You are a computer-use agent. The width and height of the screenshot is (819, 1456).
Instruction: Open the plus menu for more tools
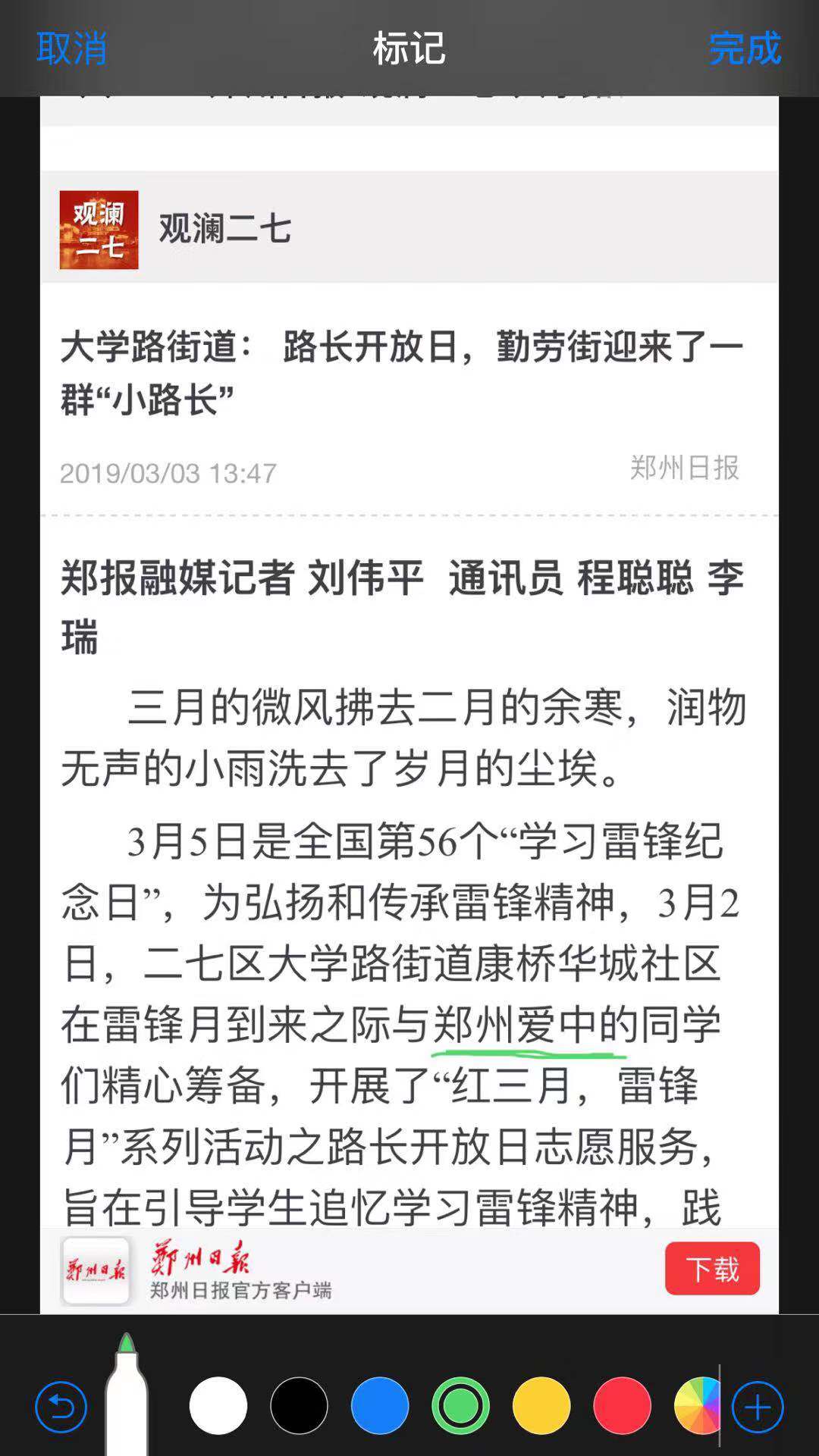click(x=758, y=1407)
